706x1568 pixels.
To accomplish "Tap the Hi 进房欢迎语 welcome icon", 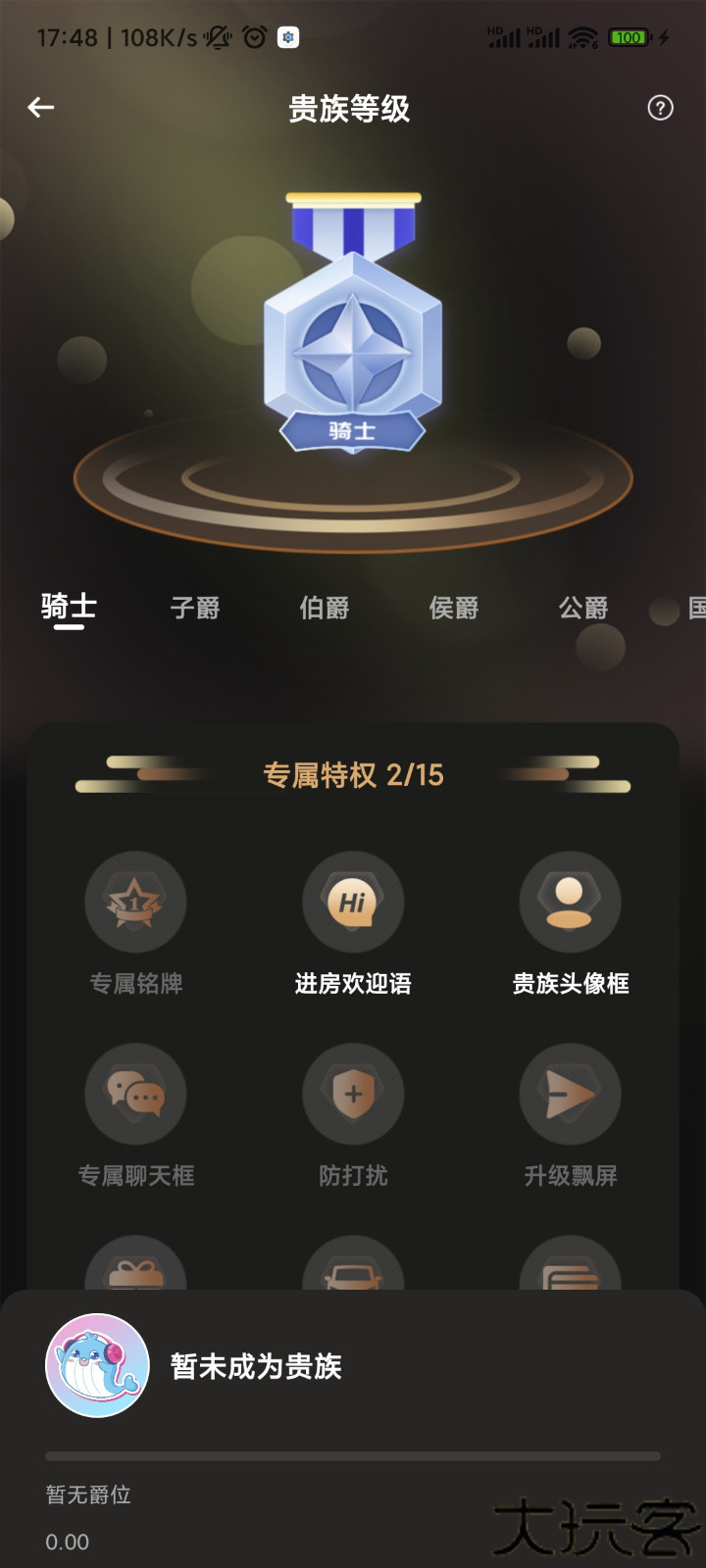I will [x=353, y=902].
